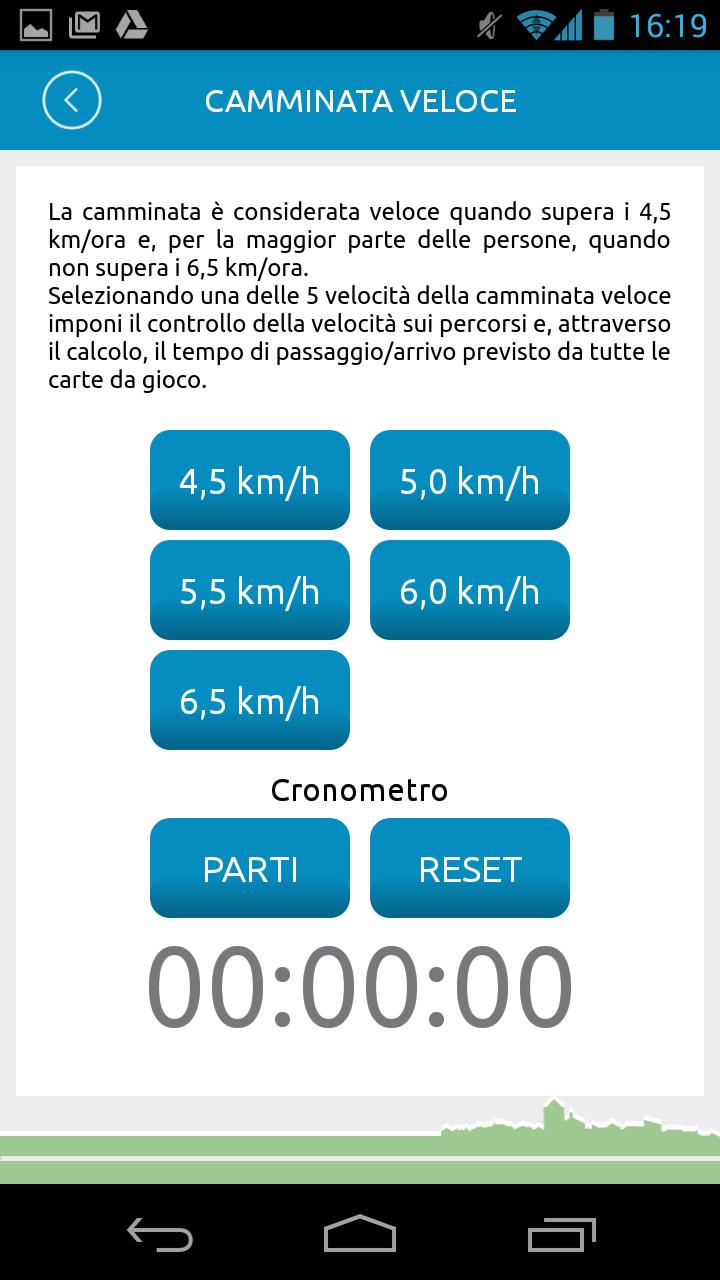Image resolution: width=720 pixels, height=1280 pixels.
Task: Select the 4,5 km/h speed
Action: [250, 480]
